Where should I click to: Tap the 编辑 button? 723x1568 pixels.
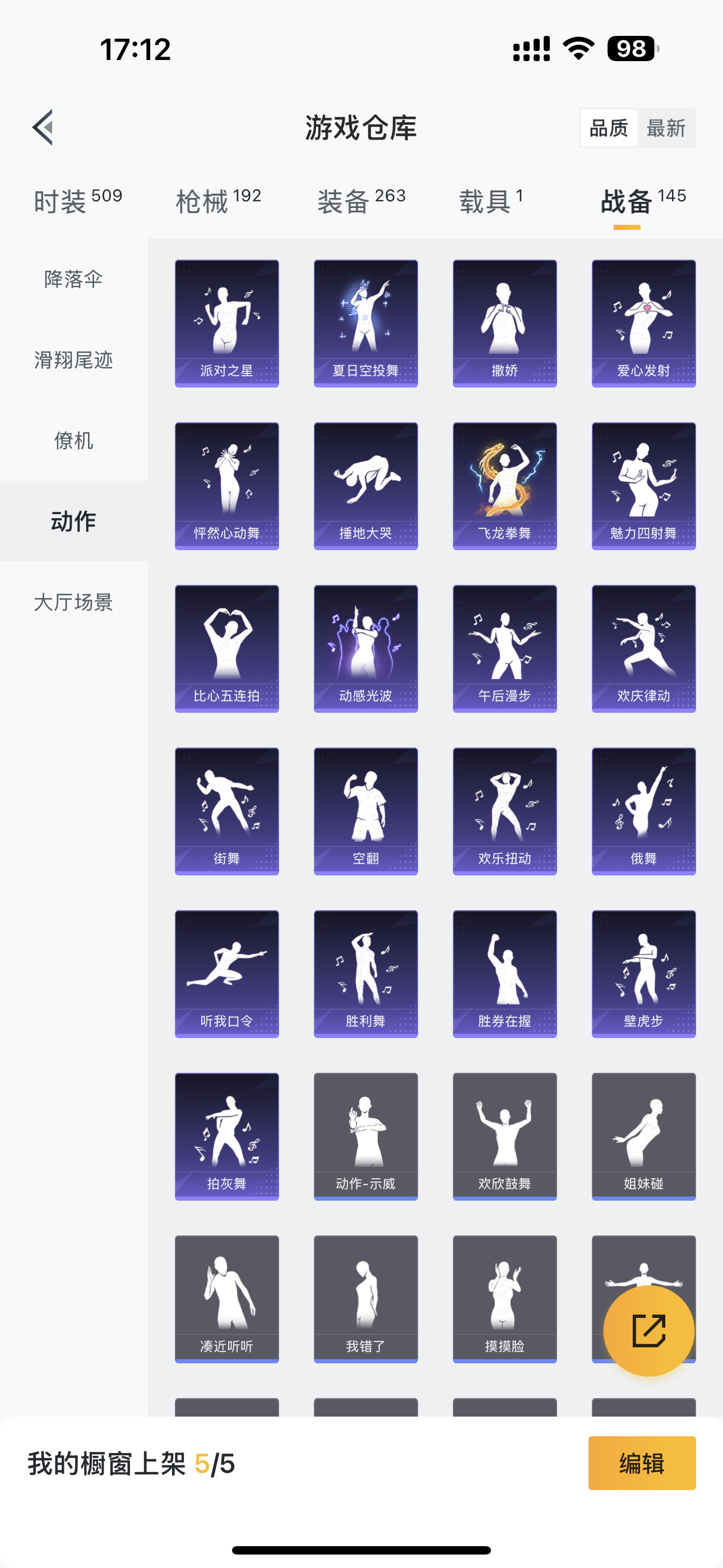click(642, 1463)
